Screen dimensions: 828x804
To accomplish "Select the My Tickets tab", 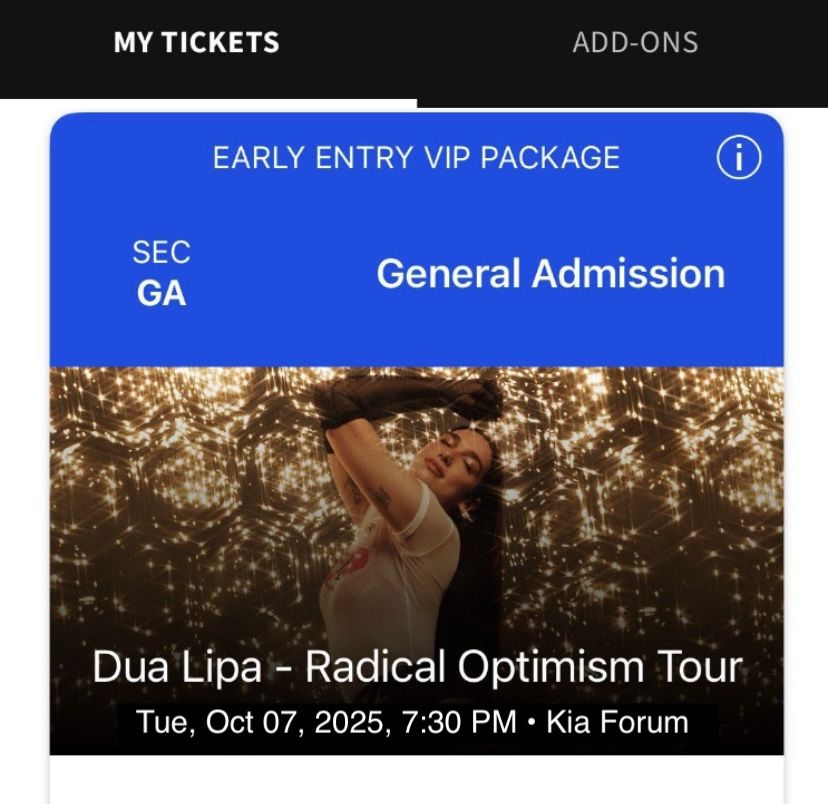I will click(x=196, y=43).
